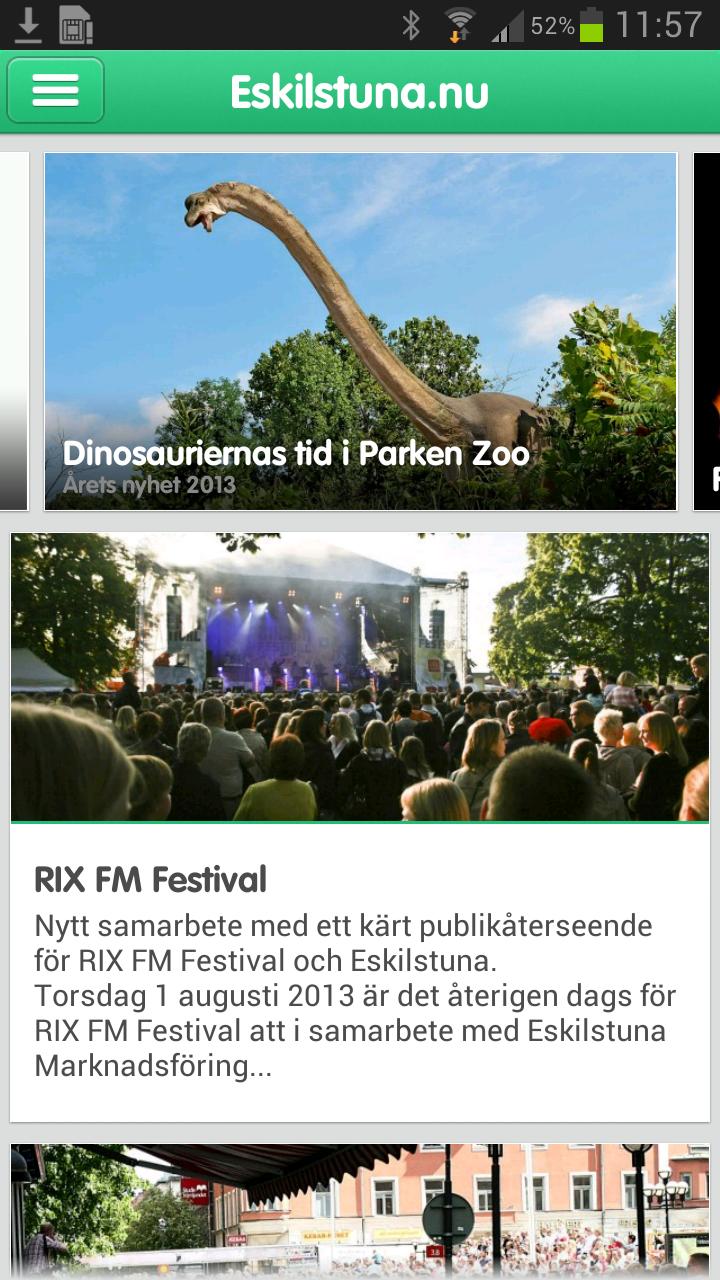The width and height of the screenshot is (720, 1280).
Task: Tap the download icon in the status bar
Action: pyautogui.click(x=26, y=22)
